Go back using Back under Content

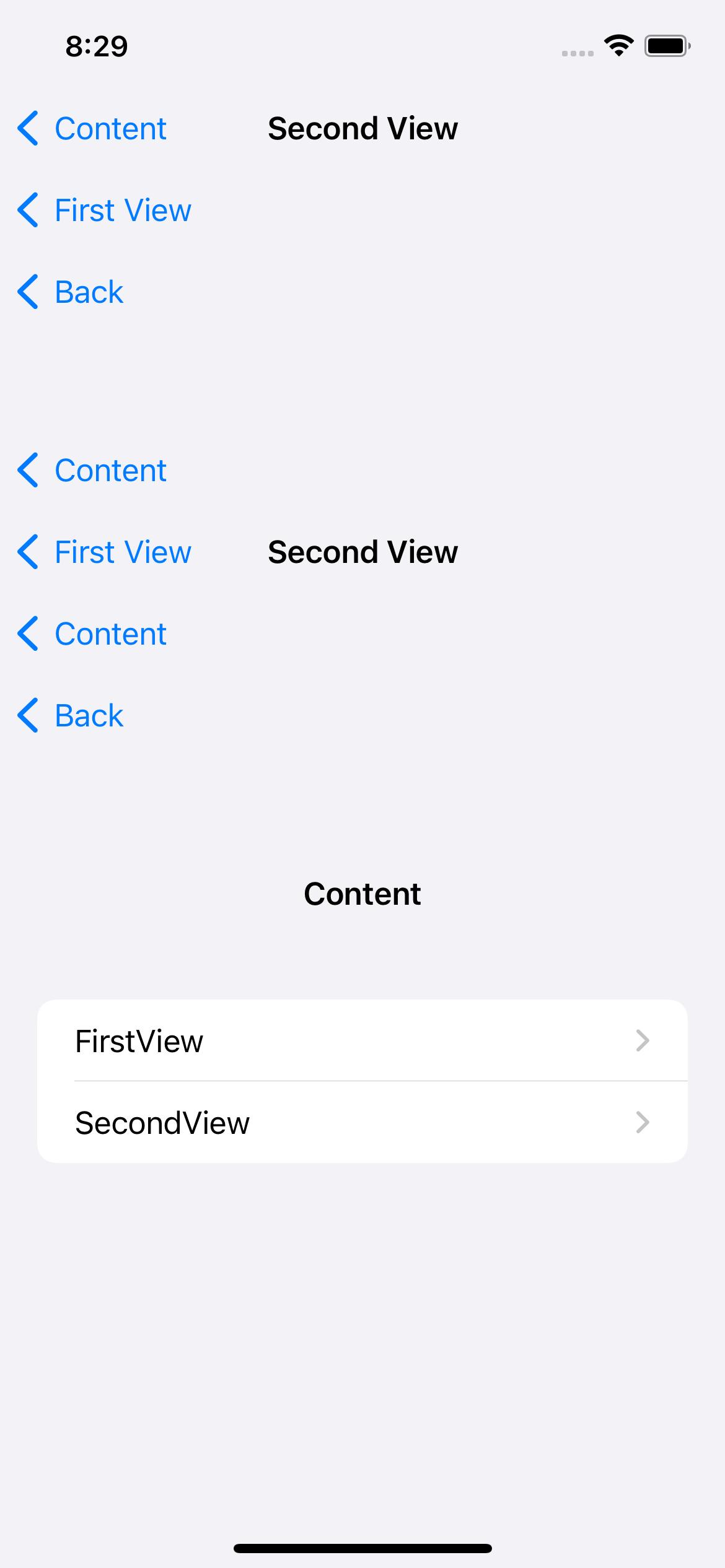71,716
